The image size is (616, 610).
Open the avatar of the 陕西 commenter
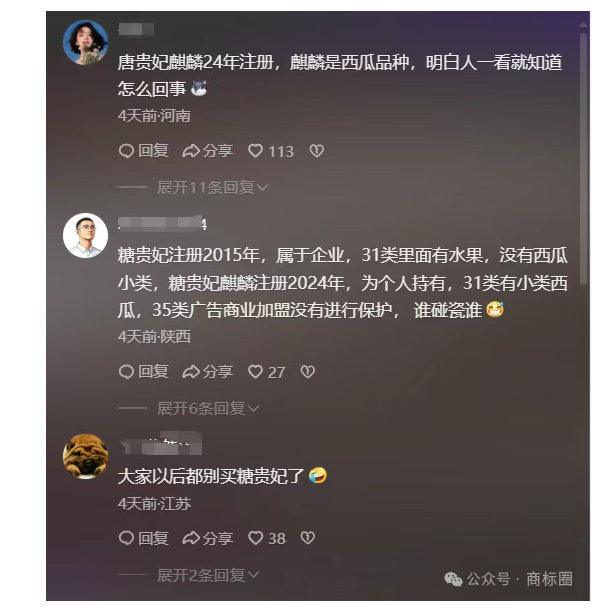tap(85, 236)
